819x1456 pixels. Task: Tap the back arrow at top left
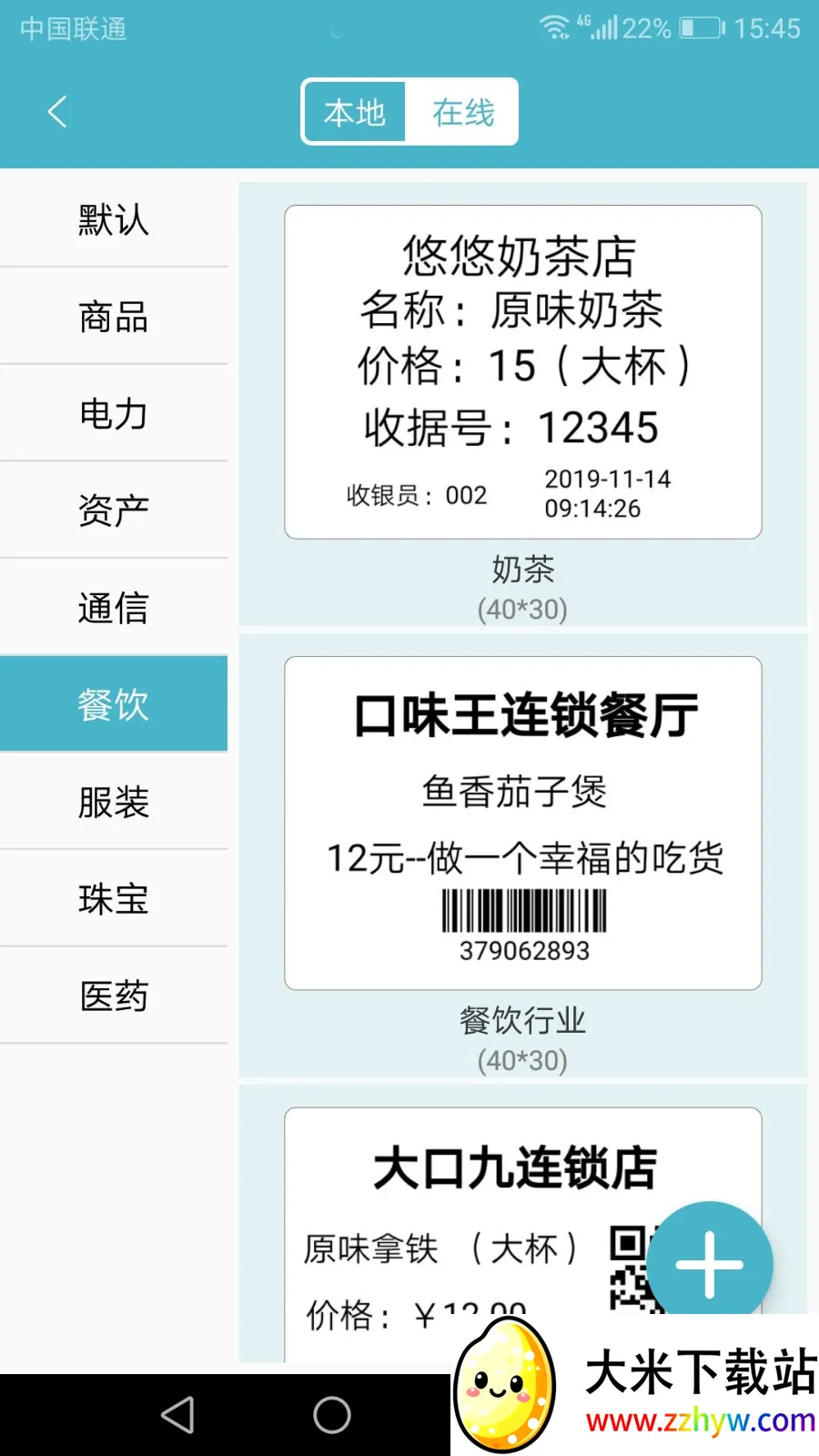(57, 111)
